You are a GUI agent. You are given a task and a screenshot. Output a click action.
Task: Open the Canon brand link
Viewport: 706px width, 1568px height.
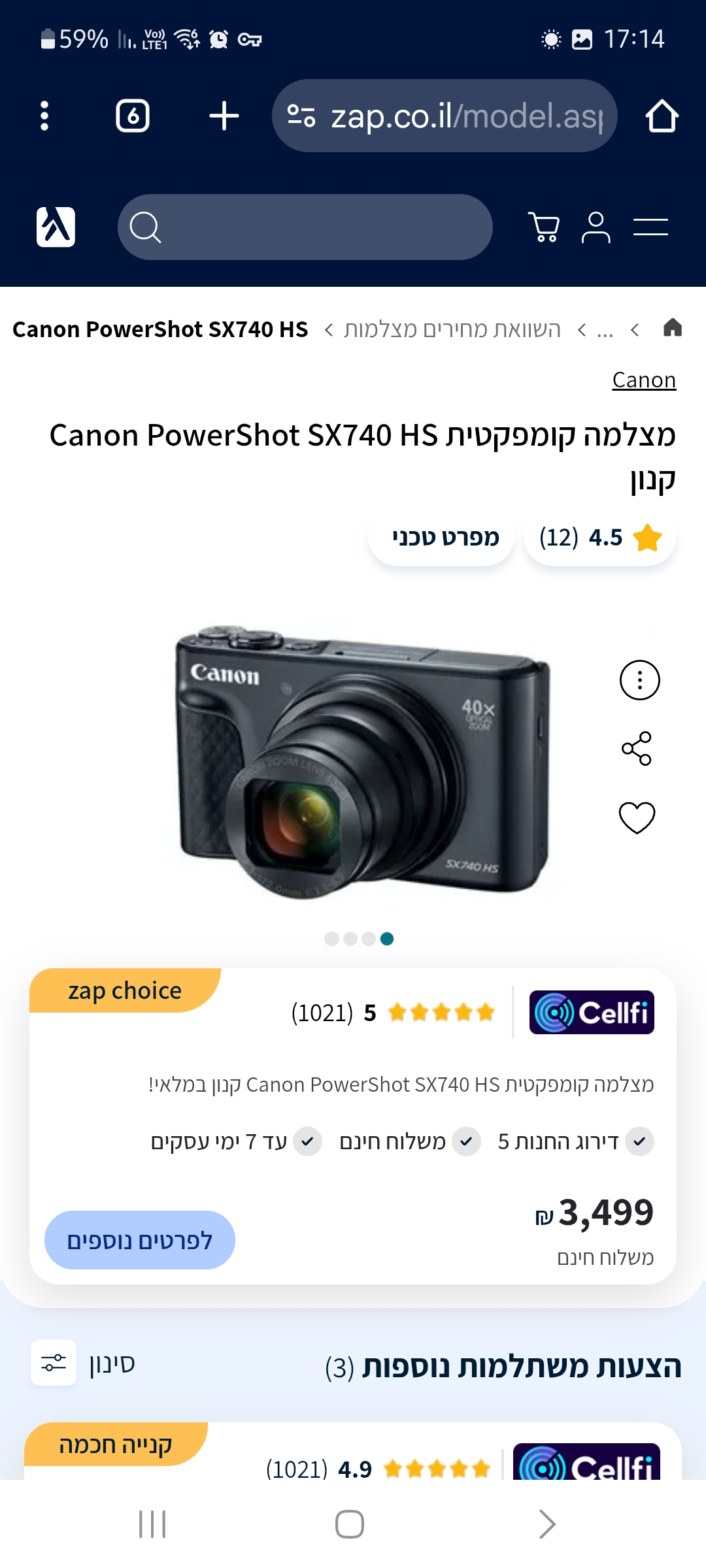643,380
